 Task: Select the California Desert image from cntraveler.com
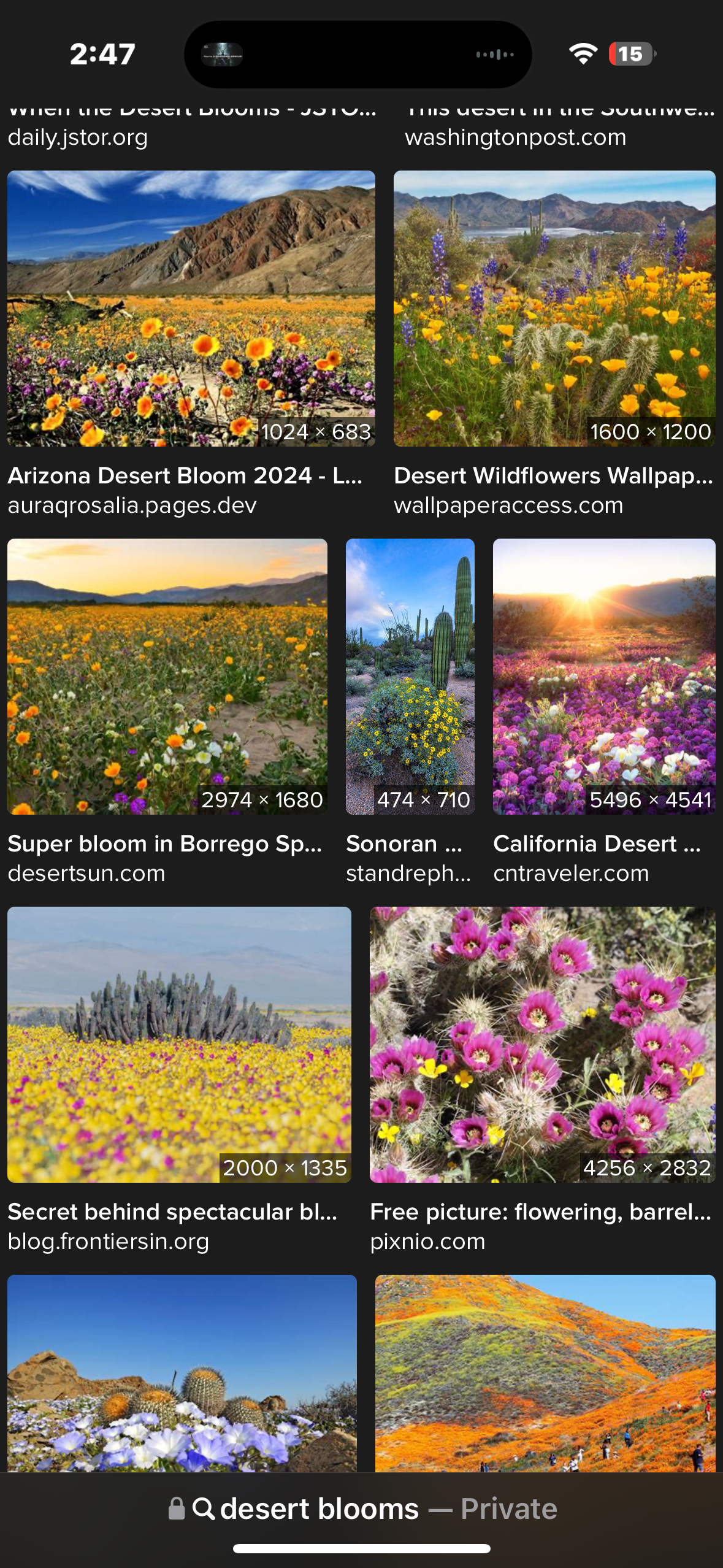click(604, 676)
